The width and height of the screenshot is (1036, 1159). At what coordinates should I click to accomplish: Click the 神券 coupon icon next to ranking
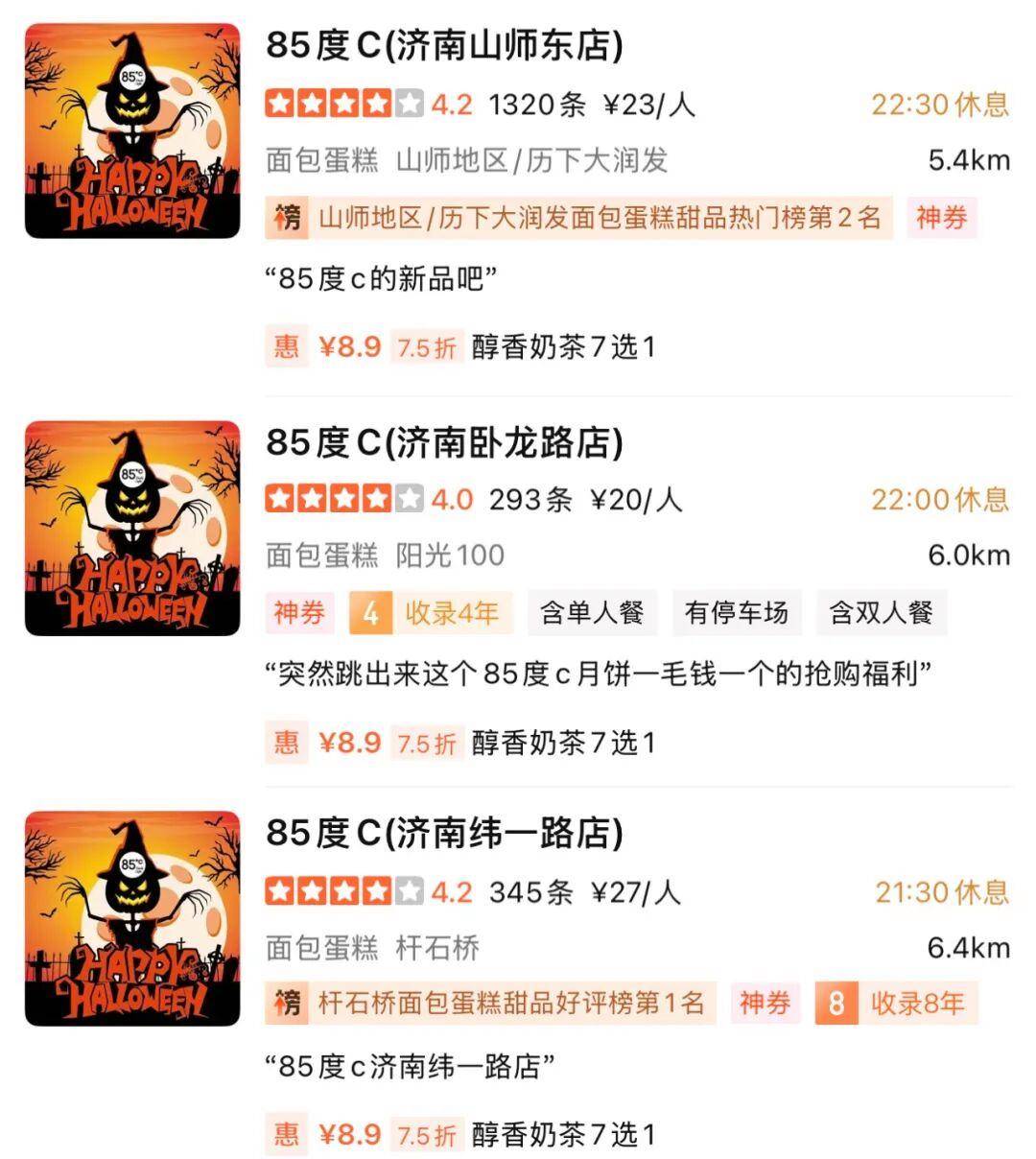[941, 219]
